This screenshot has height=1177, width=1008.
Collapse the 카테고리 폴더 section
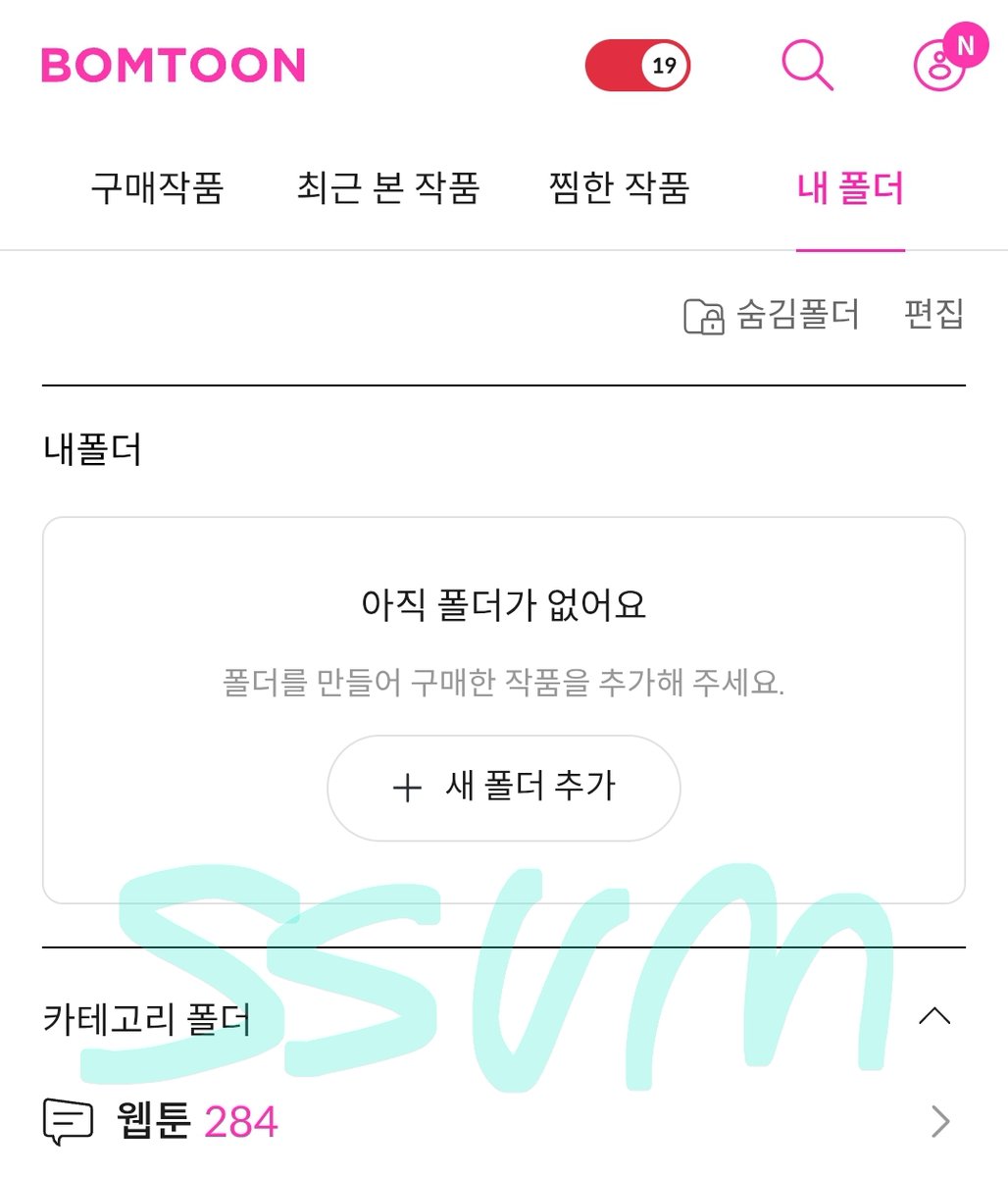pyautogui.click(x=934, y=1016)
